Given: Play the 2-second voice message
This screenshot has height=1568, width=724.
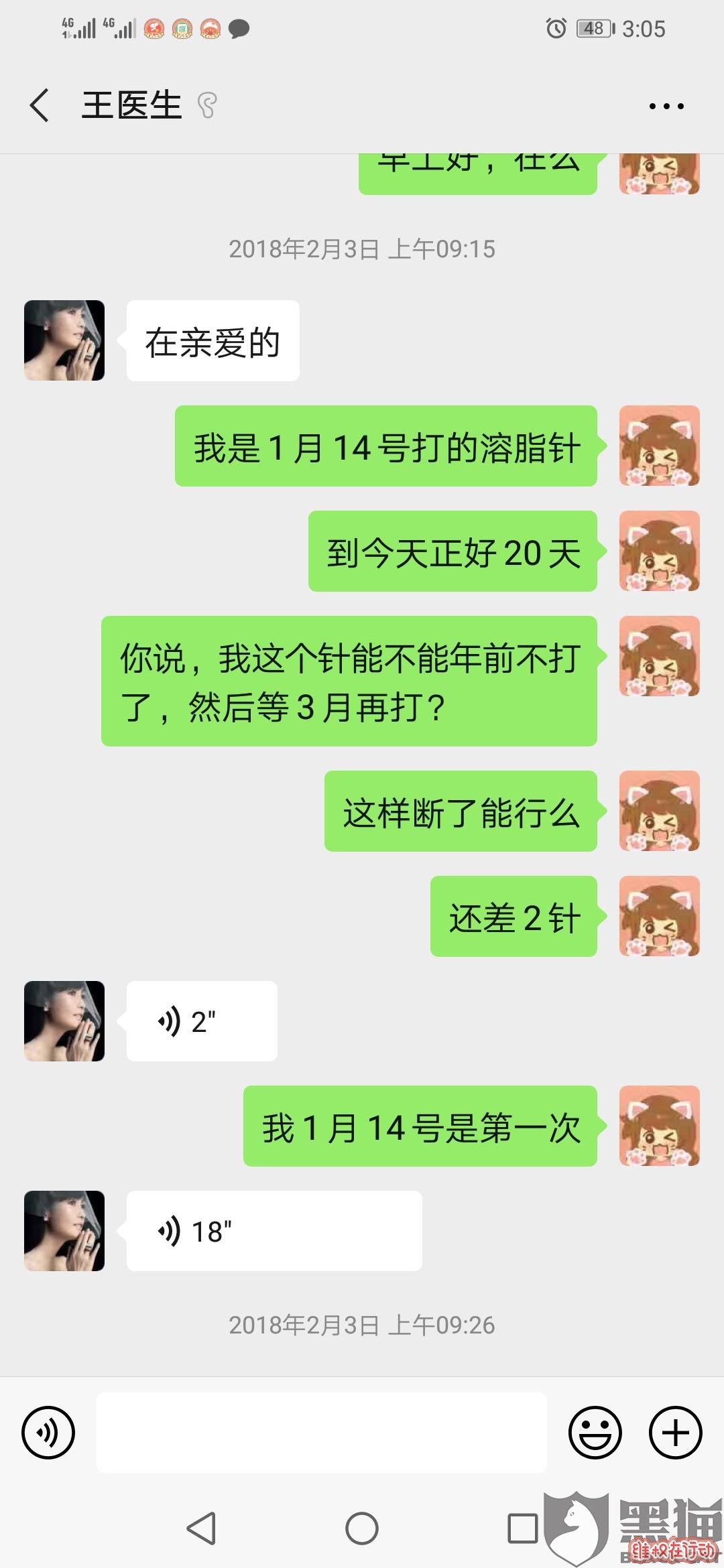Looking at the screenshot, I should pos(201,1021).
